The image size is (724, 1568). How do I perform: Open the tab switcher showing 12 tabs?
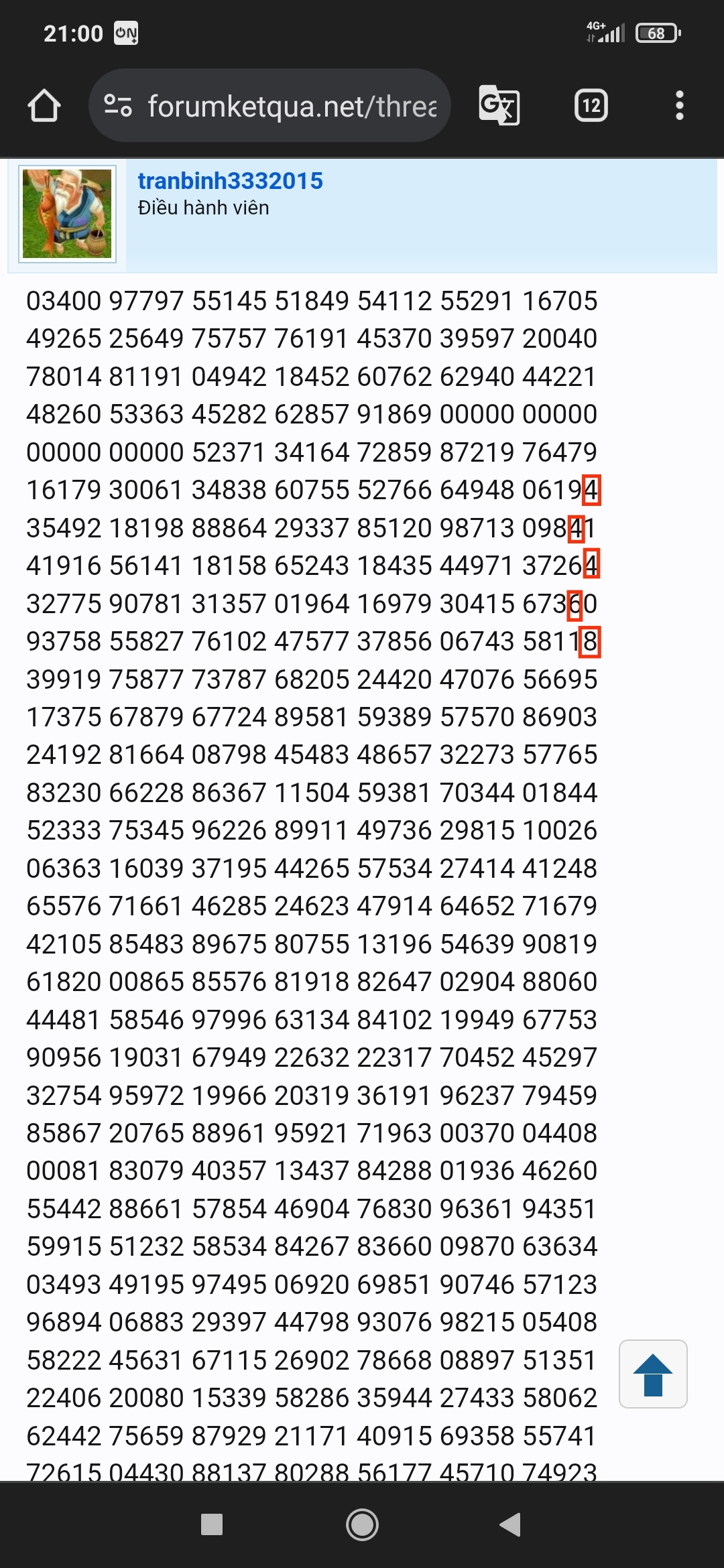pyautogui.click(x=591, y=105)
